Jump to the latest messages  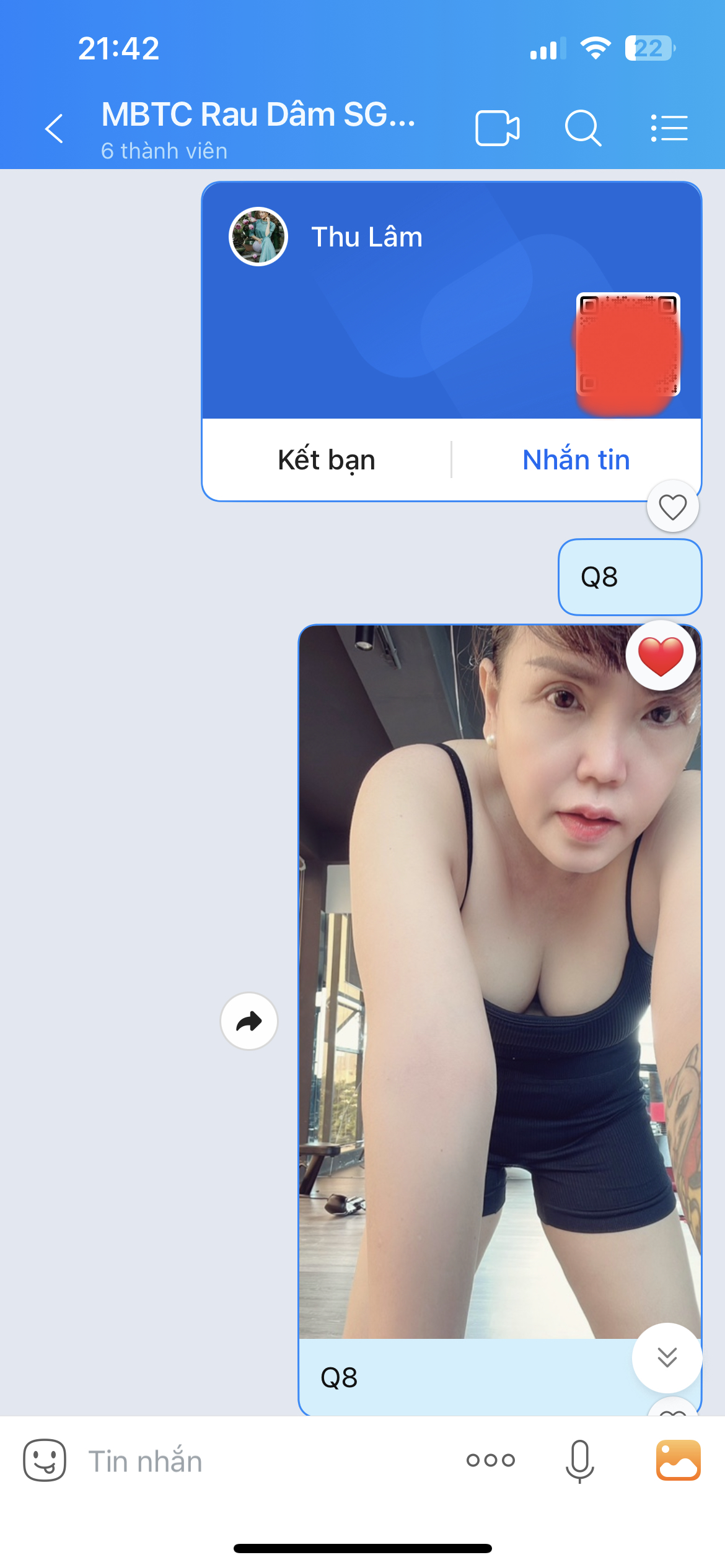(x=667, y=1357)
